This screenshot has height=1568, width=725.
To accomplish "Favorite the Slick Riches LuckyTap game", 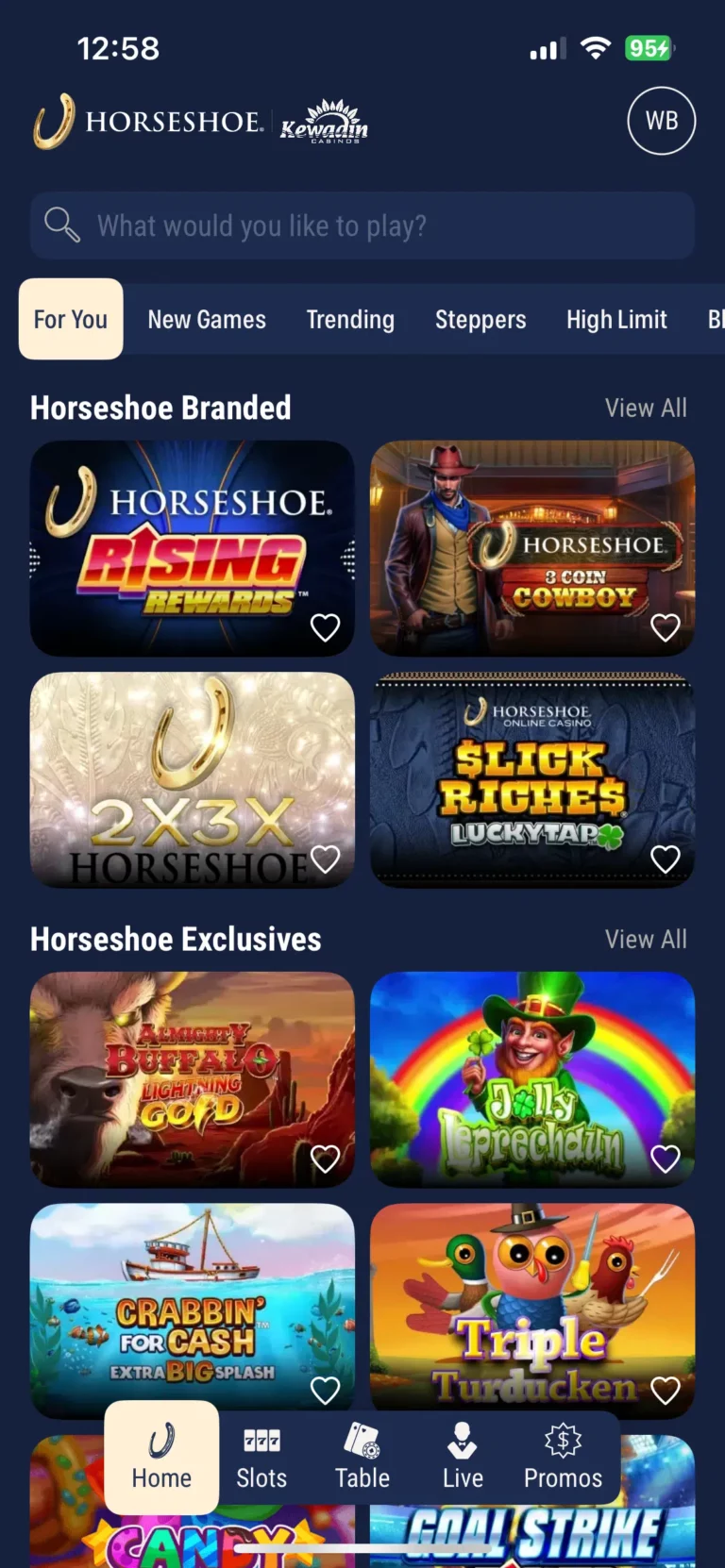I will point(666,859).
